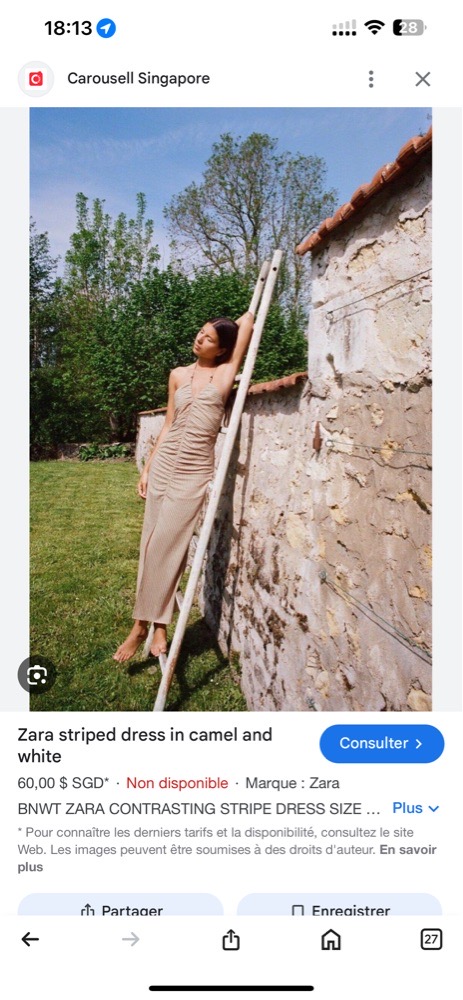This screenshot has width=463, height=1000.
Task: Share this result with Partager
Action: [x=121, y=906]
